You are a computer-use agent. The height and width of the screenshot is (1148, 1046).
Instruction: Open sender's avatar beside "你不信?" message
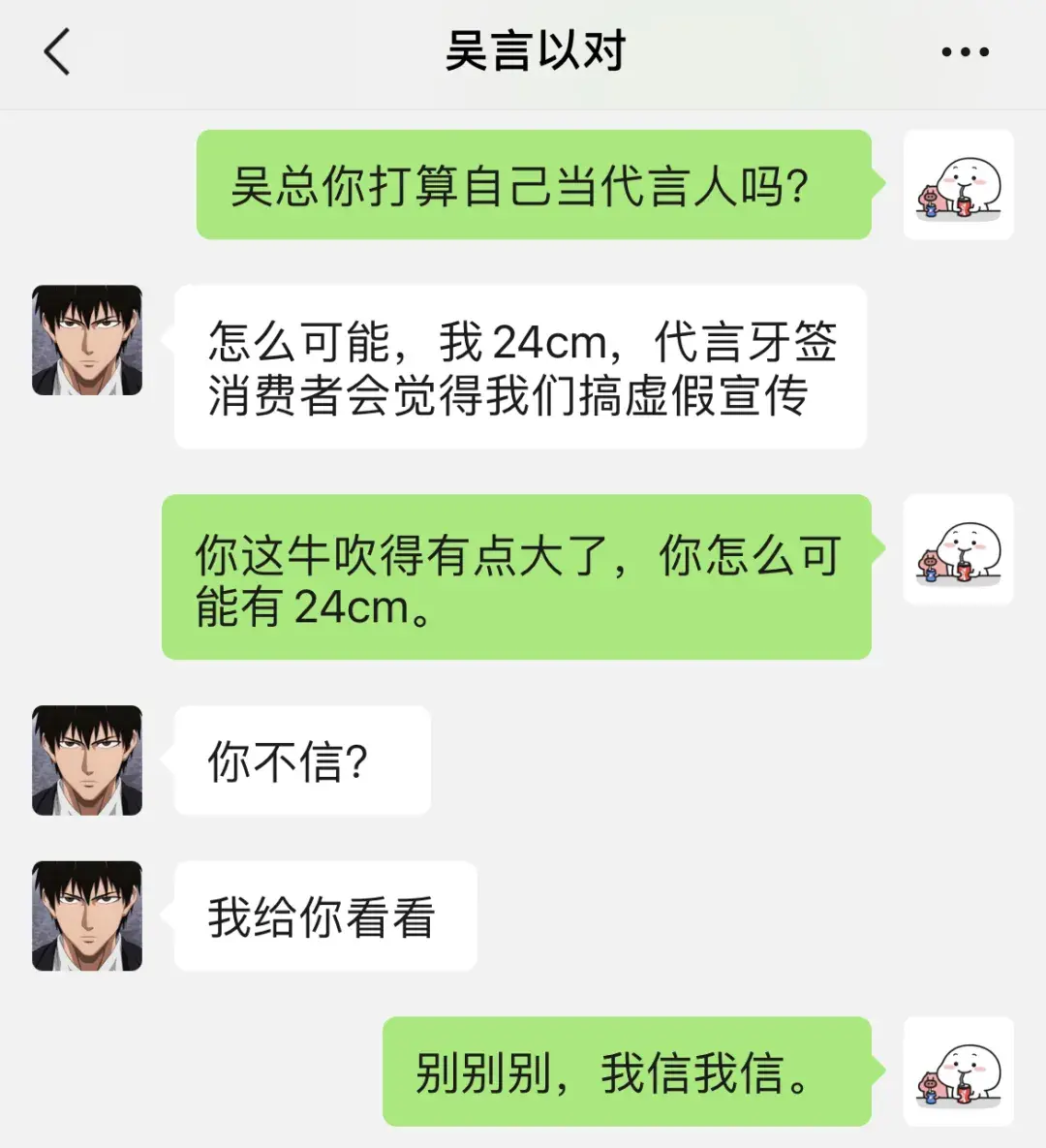pos(87,760)
